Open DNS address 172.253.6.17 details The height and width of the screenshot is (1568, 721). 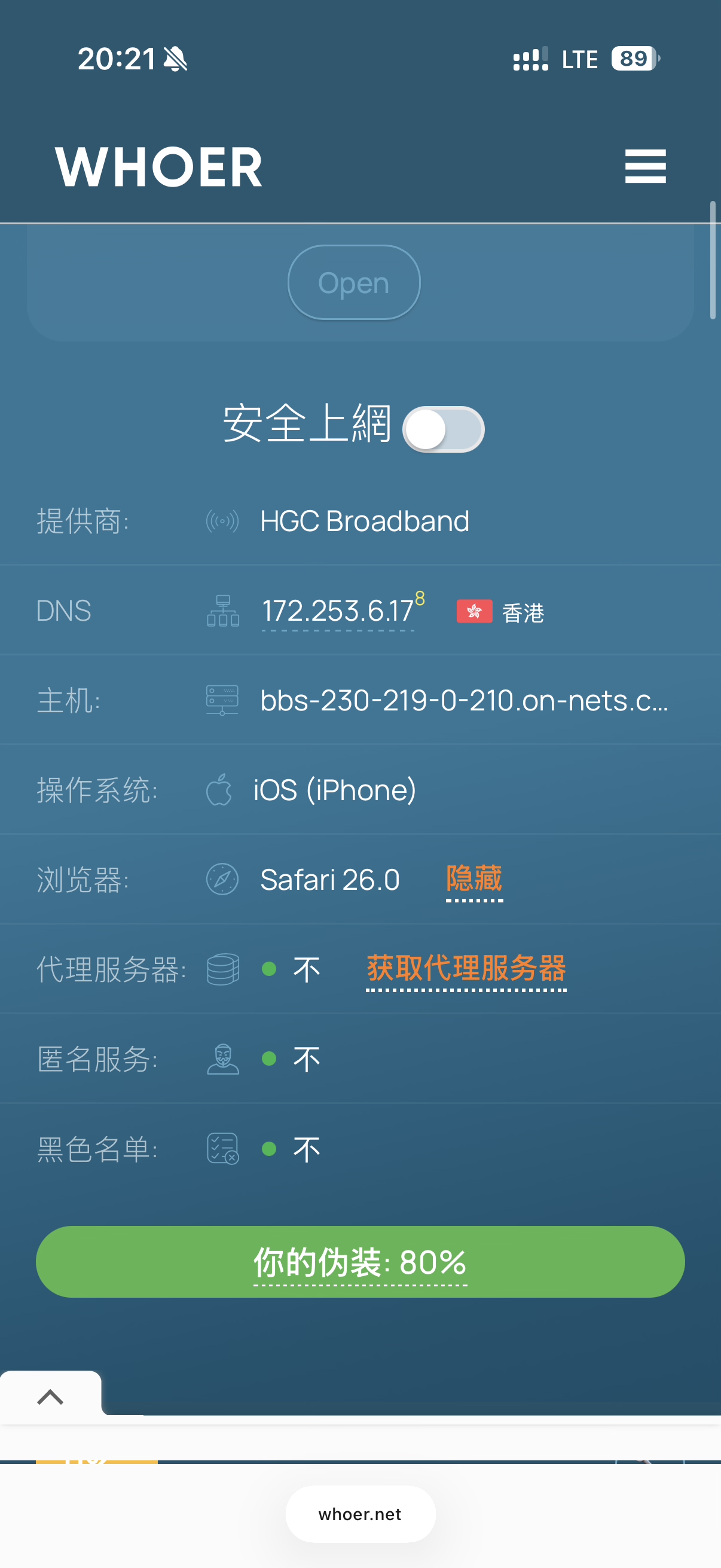[338, 611]
